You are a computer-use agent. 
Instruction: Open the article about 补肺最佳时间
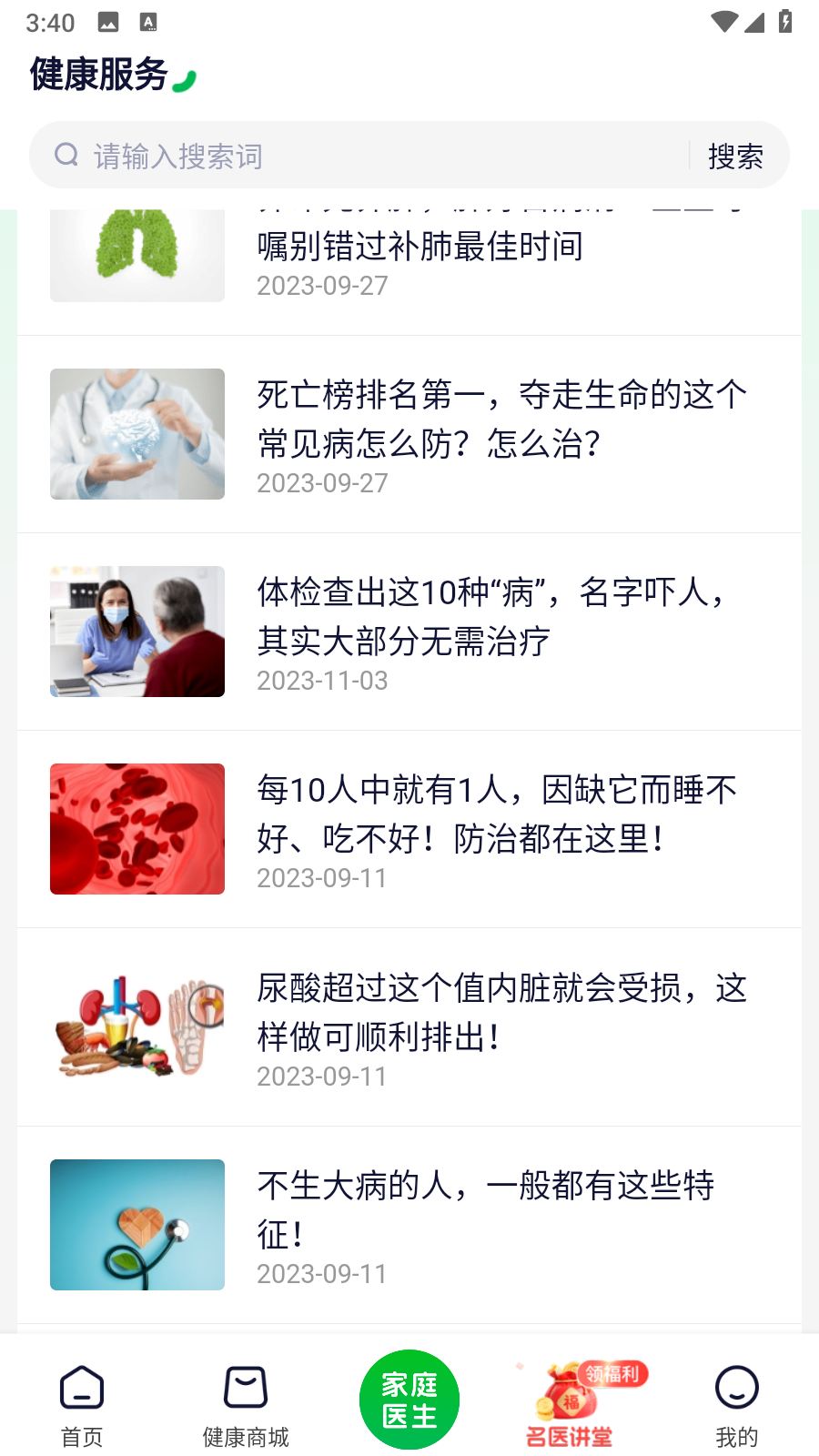[x=419, y=259]
